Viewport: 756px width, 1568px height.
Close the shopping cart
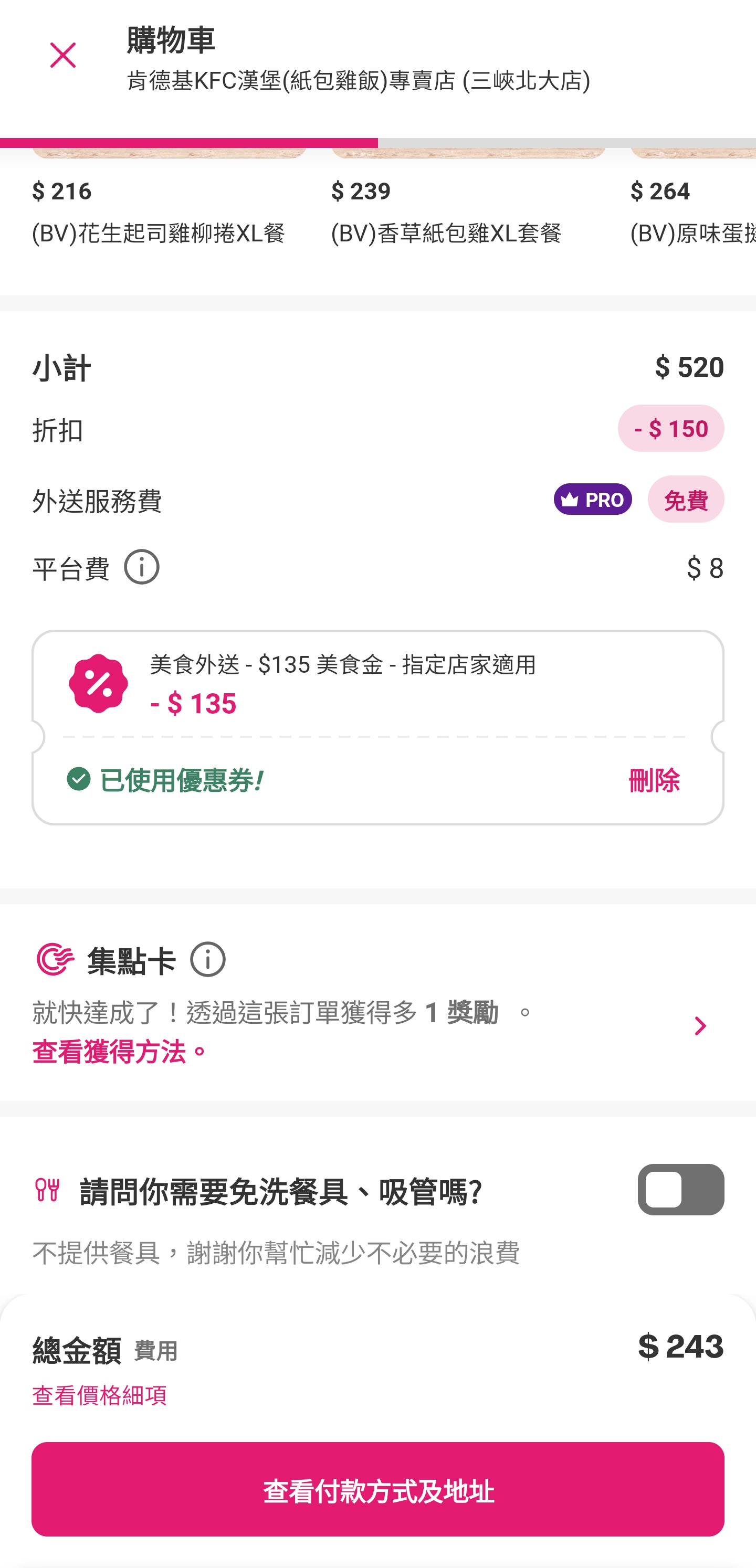click(63, 56)
